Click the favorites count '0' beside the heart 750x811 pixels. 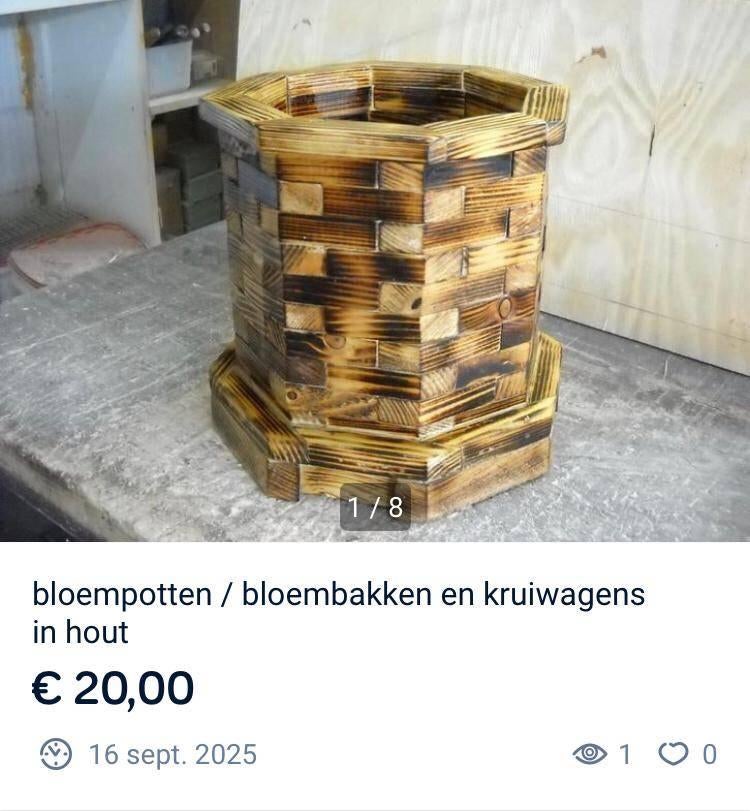point(709,750)
